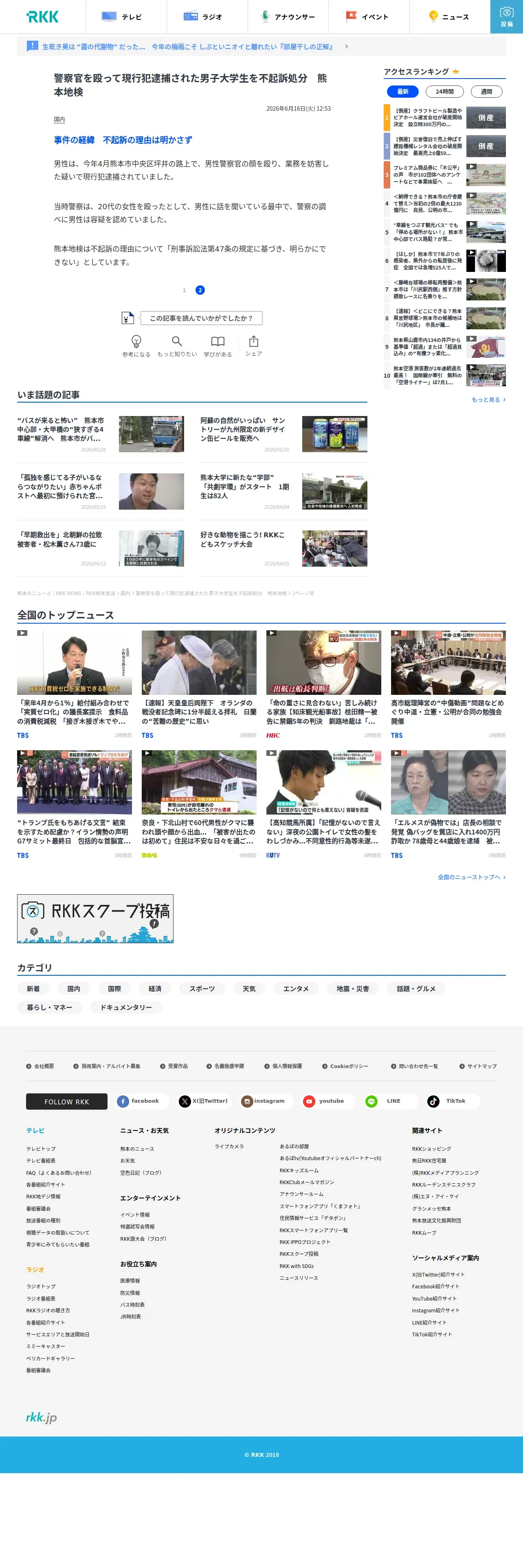The image size is (523, 1568).
Task: Go to the アナウンサー section
Action: click(x=288, y=16)
